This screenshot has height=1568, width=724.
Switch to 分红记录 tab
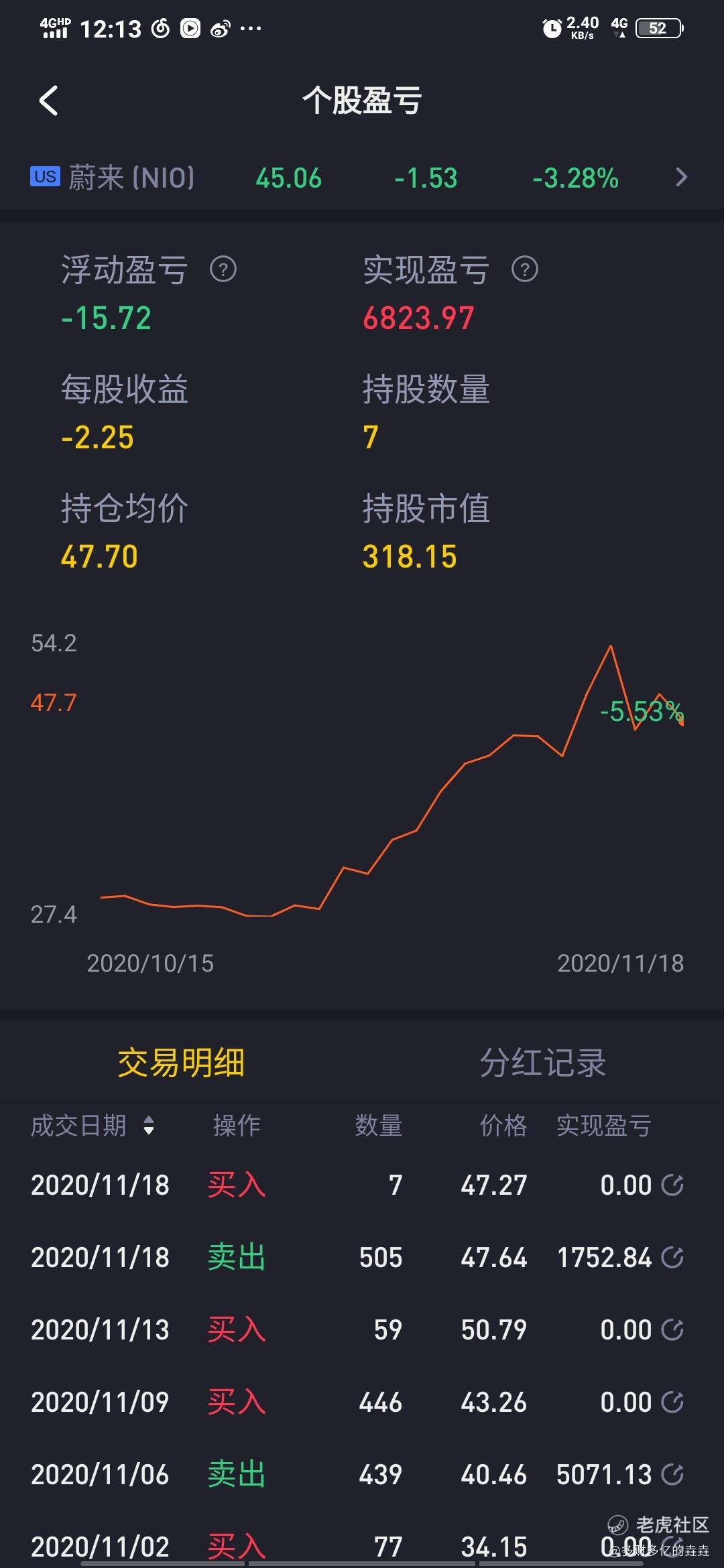click(x=542, y=1063)
